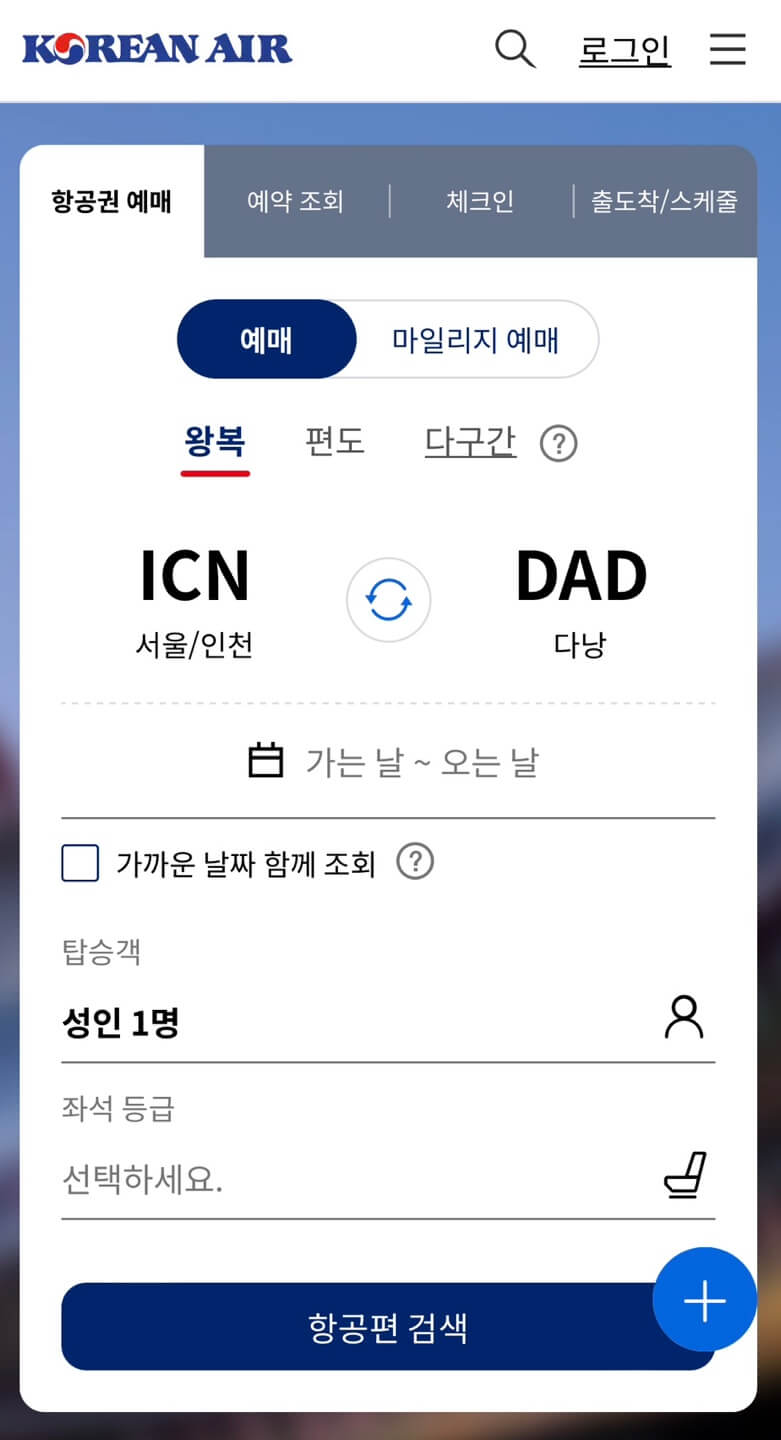The image size is (781, 1440).
Task: Swap the ICN and DAD airports
Action: tap(388, 598)
